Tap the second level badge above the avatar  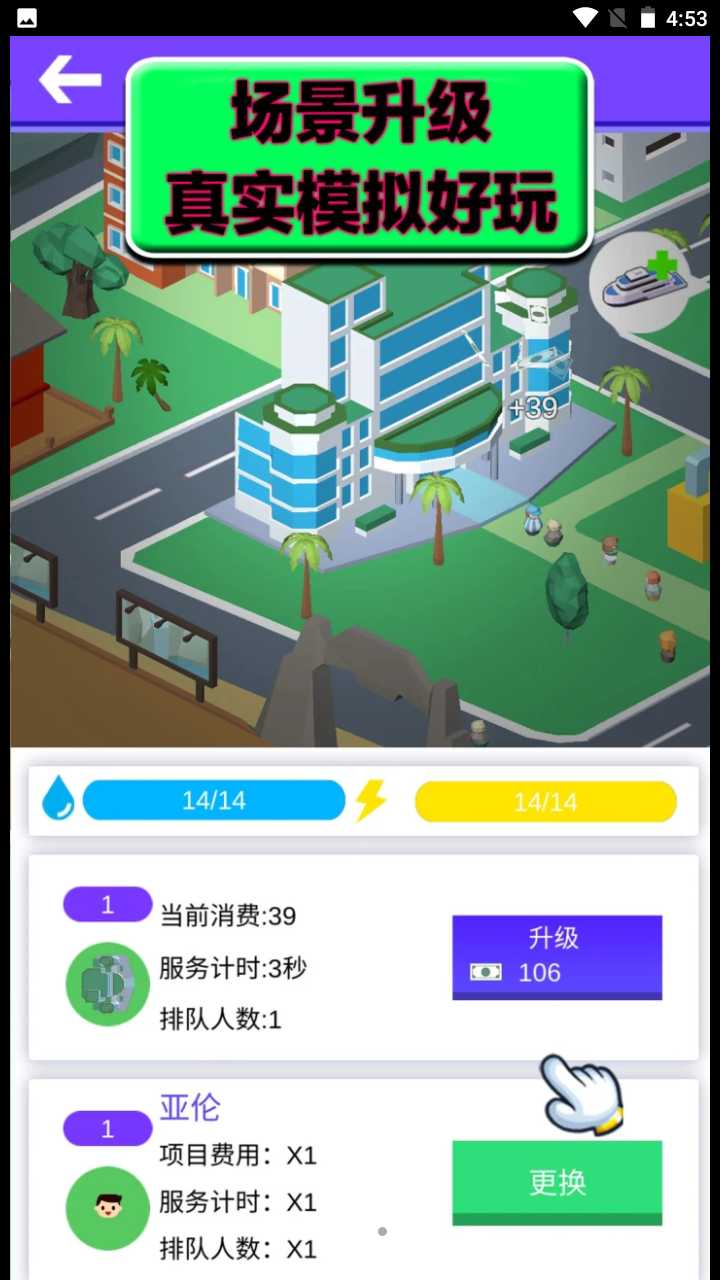pos(107,1128)
